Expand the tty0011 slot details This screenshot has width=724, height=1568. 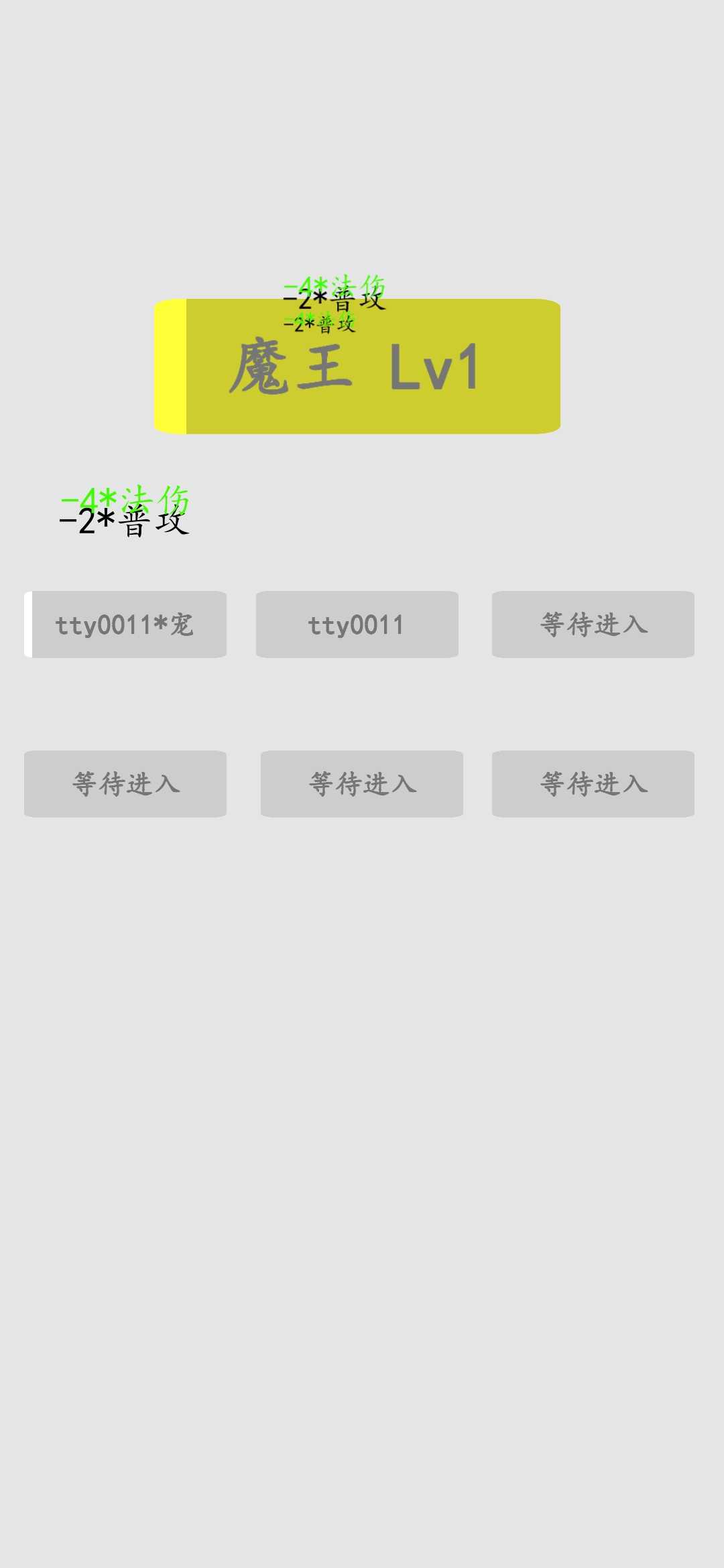pyautogui.click(x=357, y=625)
